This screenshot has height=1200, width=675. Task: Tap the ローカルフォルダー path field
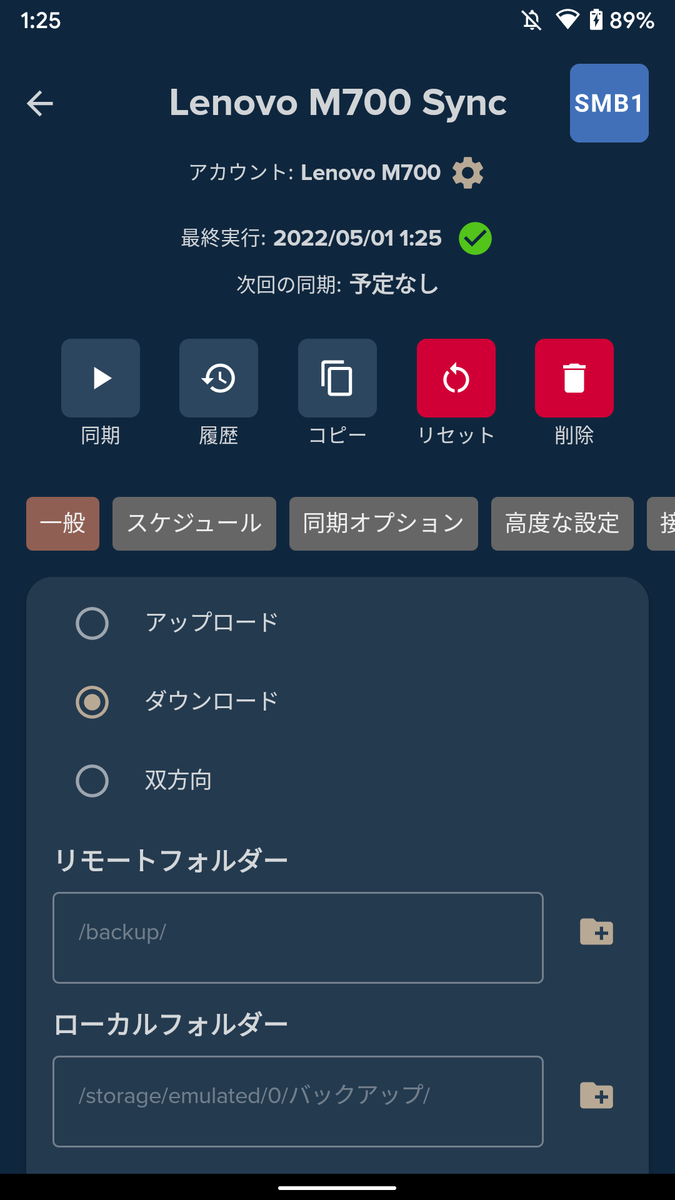coord(298,1101)
